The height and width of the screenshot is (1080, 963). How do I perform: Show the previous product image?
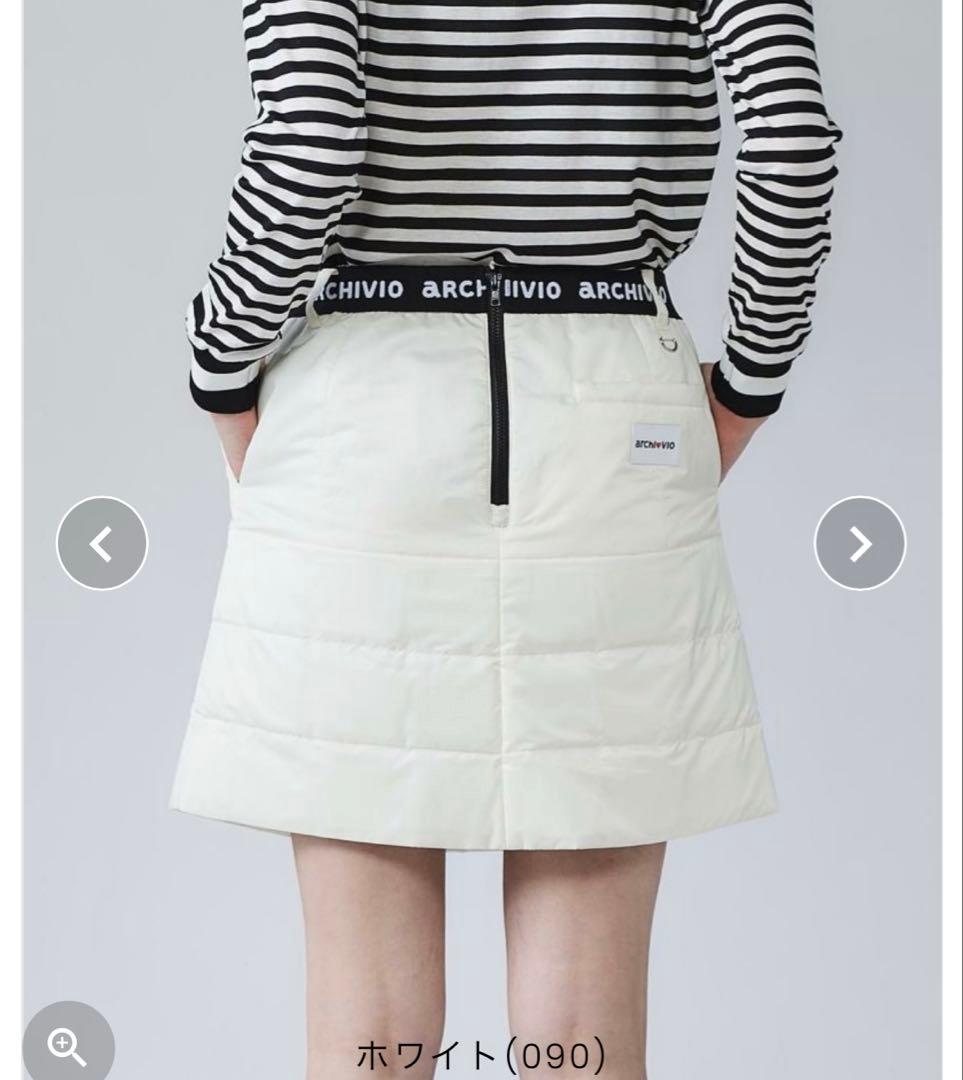click(x=102, y=543)
